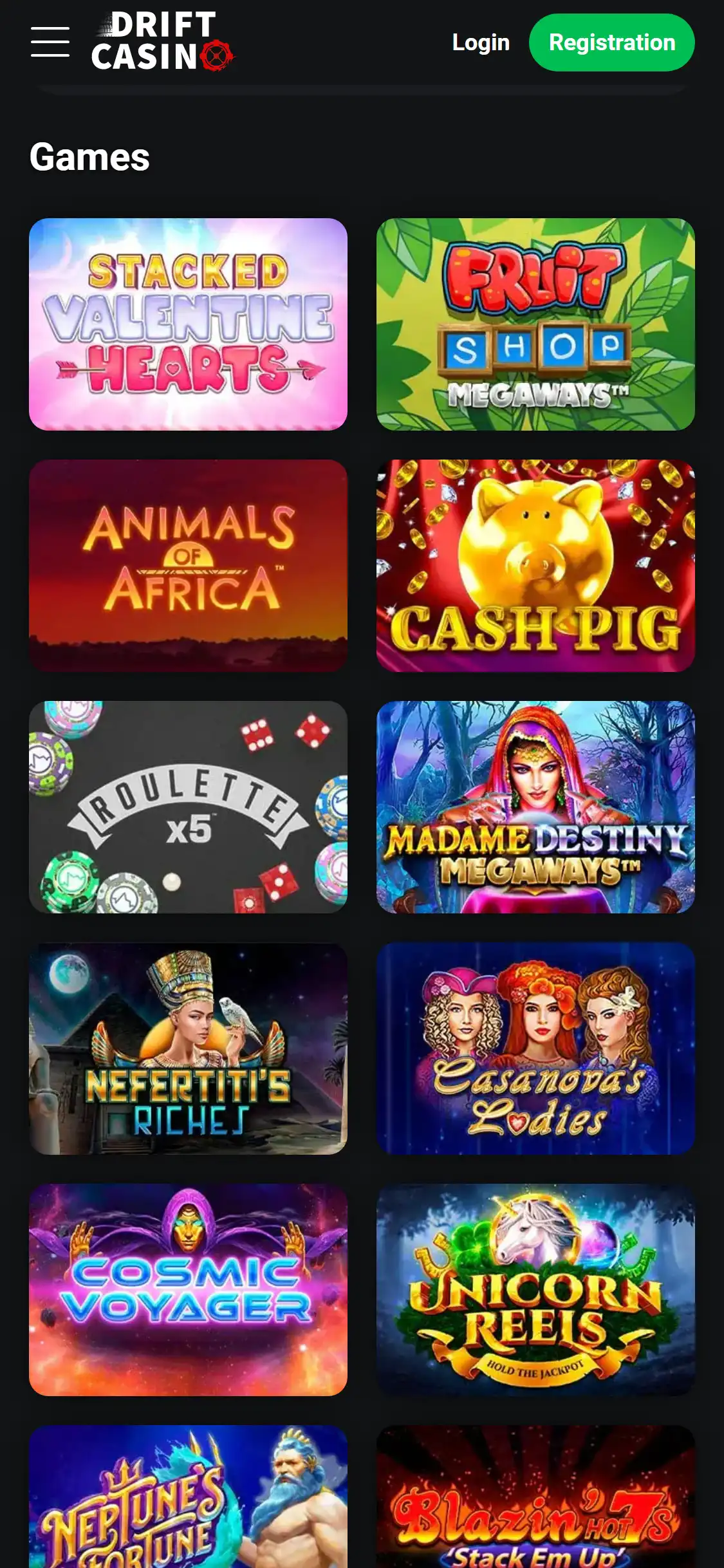
Task: Open Nefertiti's Riches slot
Action: pyautogui.click(x=188, y=1048)
